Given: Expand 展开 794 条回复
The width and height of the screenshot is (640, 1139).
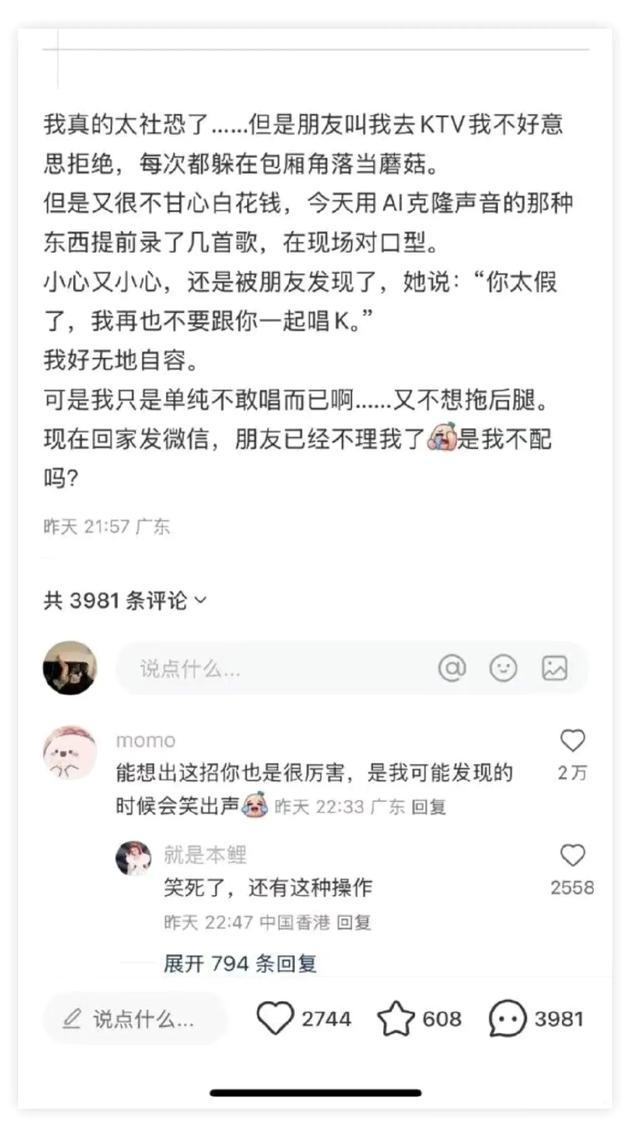Looking at the screenshot, I should (x=240, y=963).
